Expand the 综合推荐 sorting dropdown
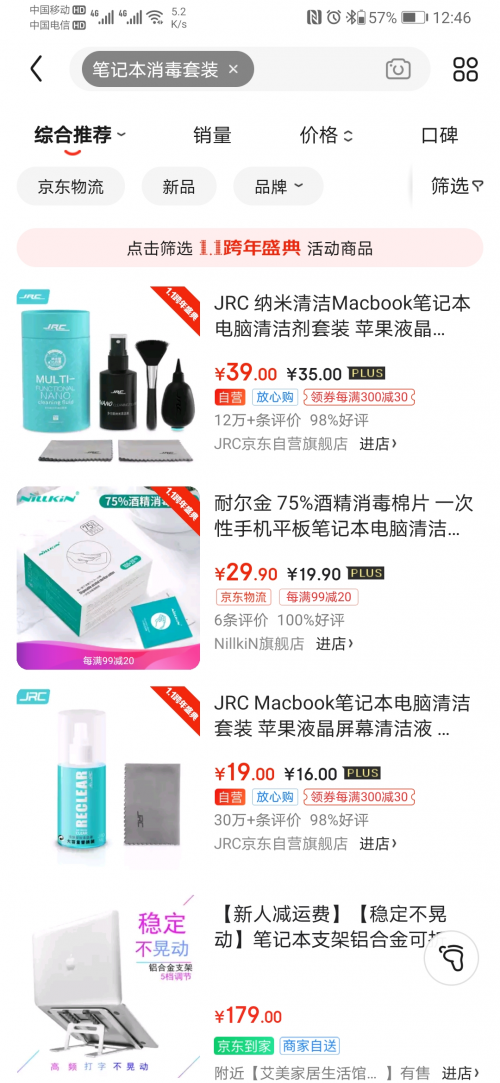 click(80, 135)
